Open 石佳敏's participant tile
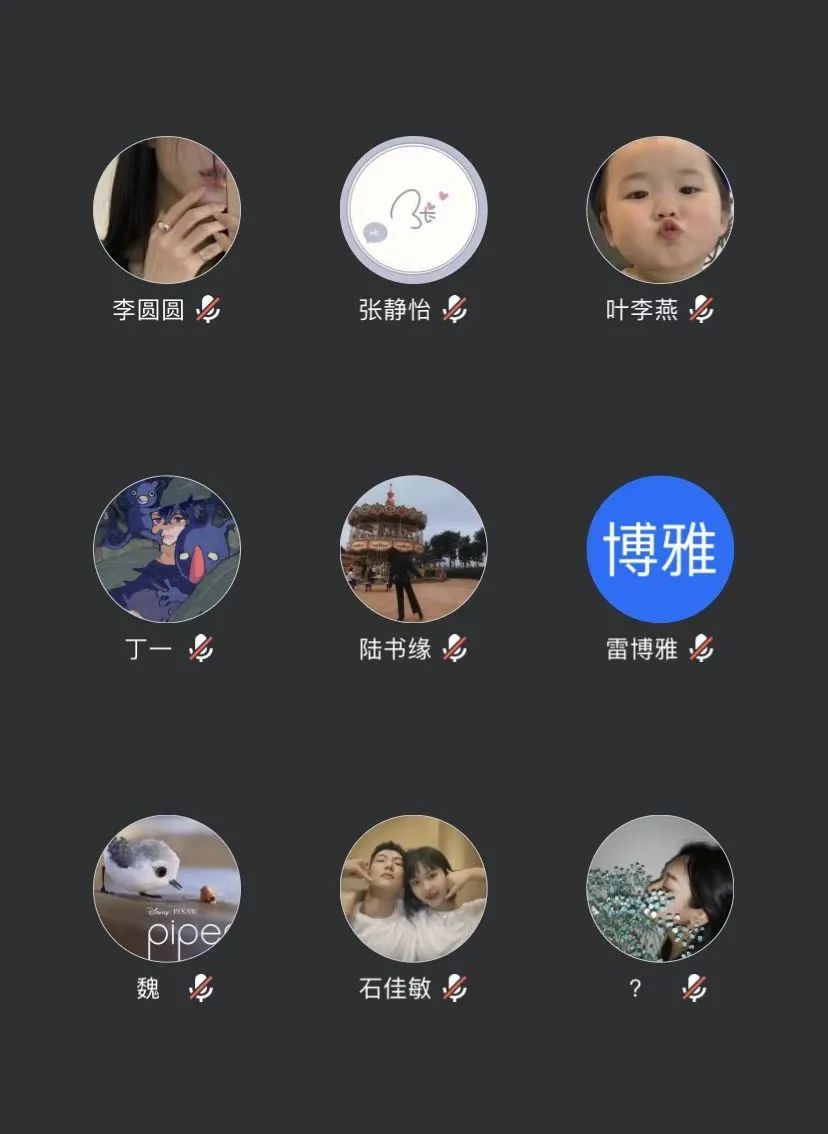 pos(413,888)
